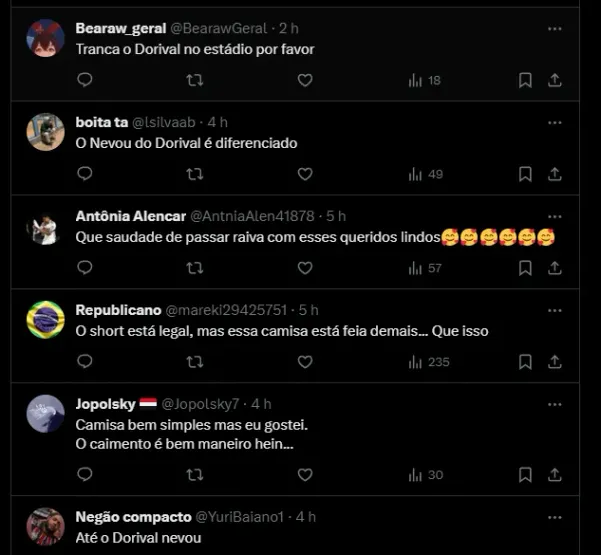Open Bearaw_geral's profile avatar

(x=45, y=38)
